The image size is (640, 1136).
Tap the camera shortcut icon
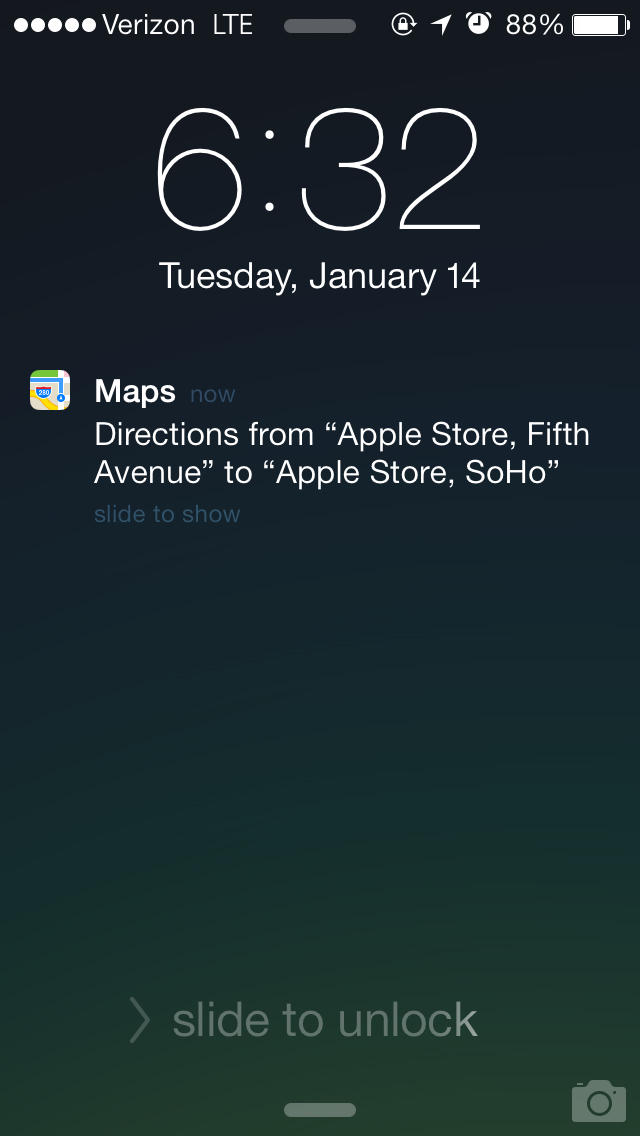(x=599, y=1100)
